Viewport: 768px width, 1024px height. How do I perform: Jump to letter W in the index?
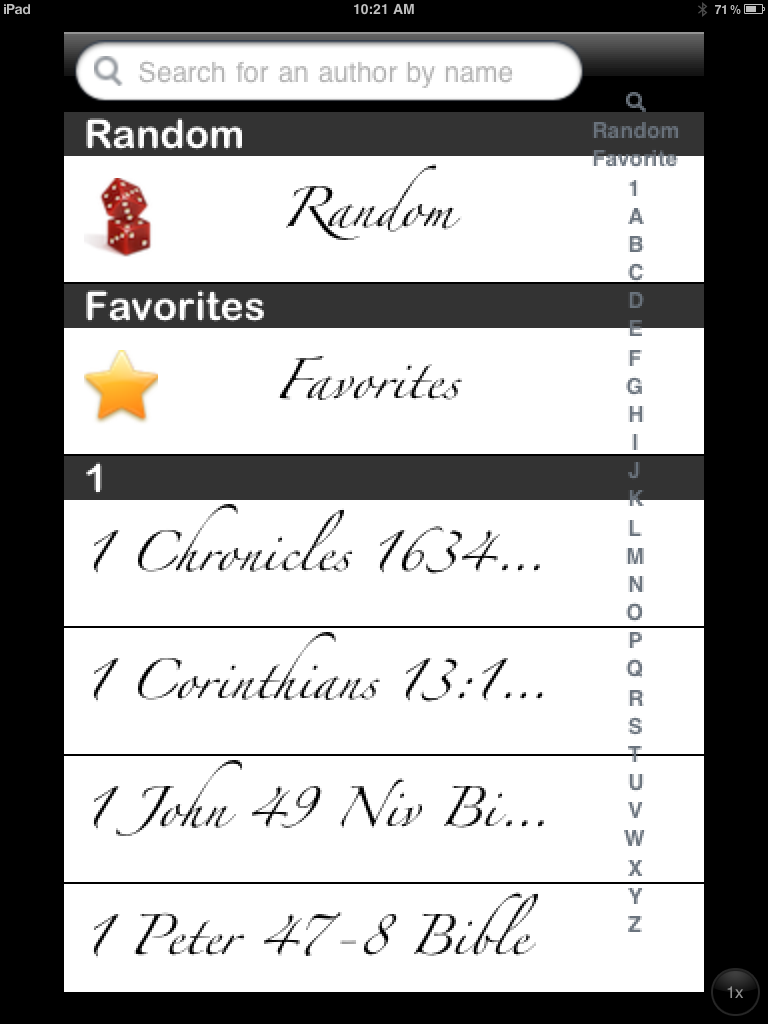point(635,838)
